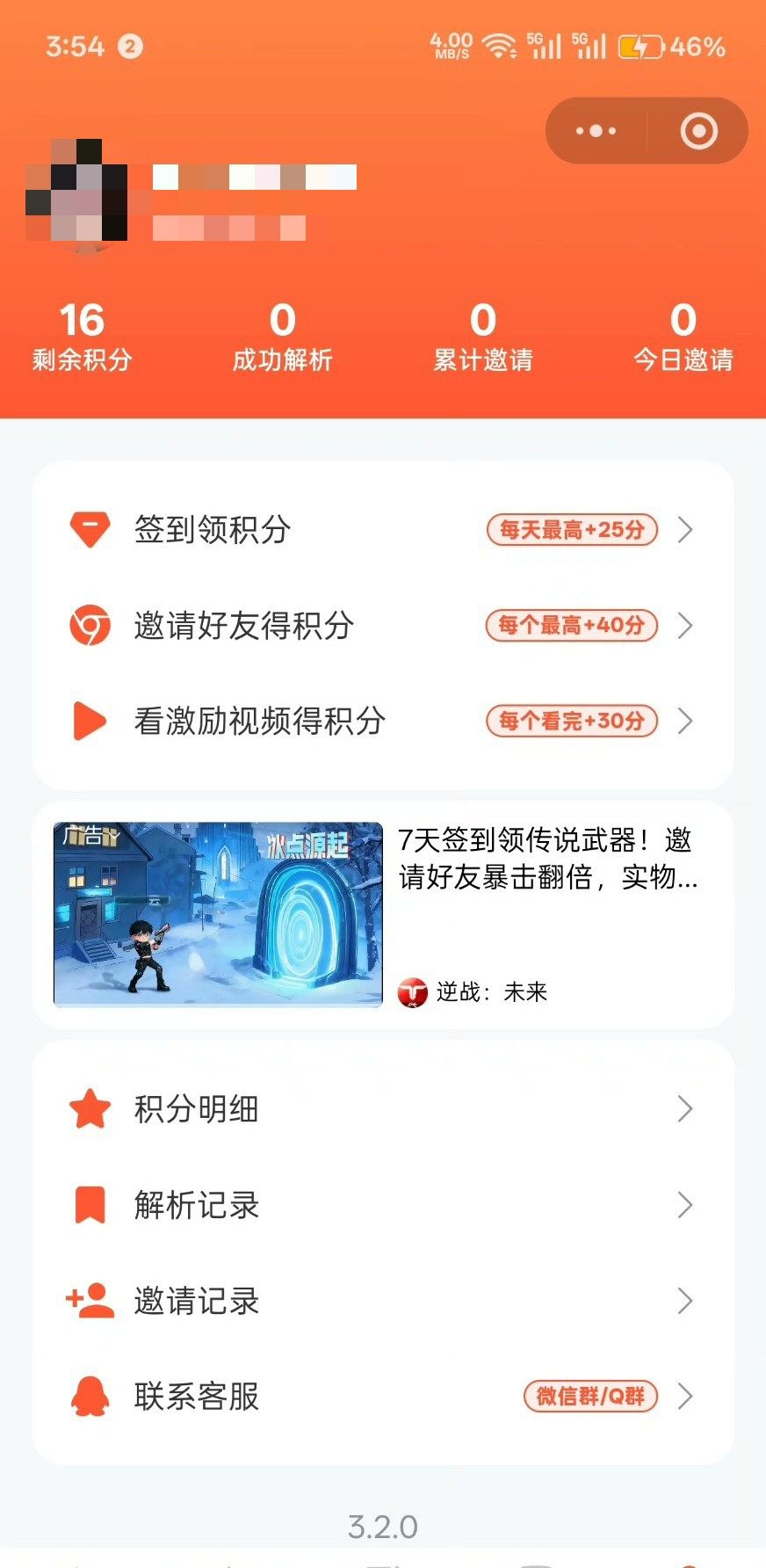Close the mini program with the circle button
Image resolution: width=766 pixels, height=1568 pixels.
(x=698, y=131)
